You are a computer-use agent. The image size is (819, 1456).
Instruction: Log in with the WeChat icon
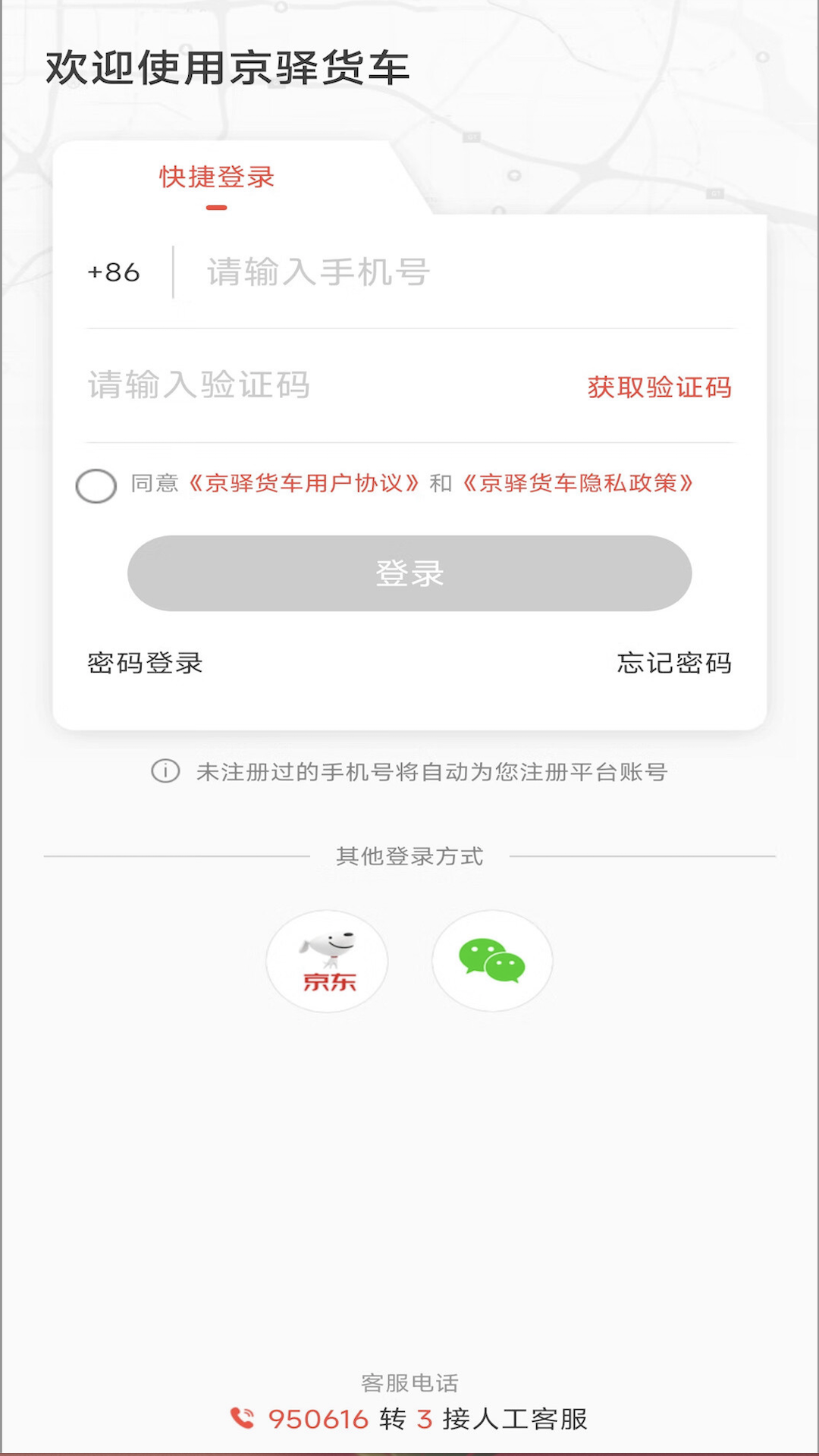[492, 961]
